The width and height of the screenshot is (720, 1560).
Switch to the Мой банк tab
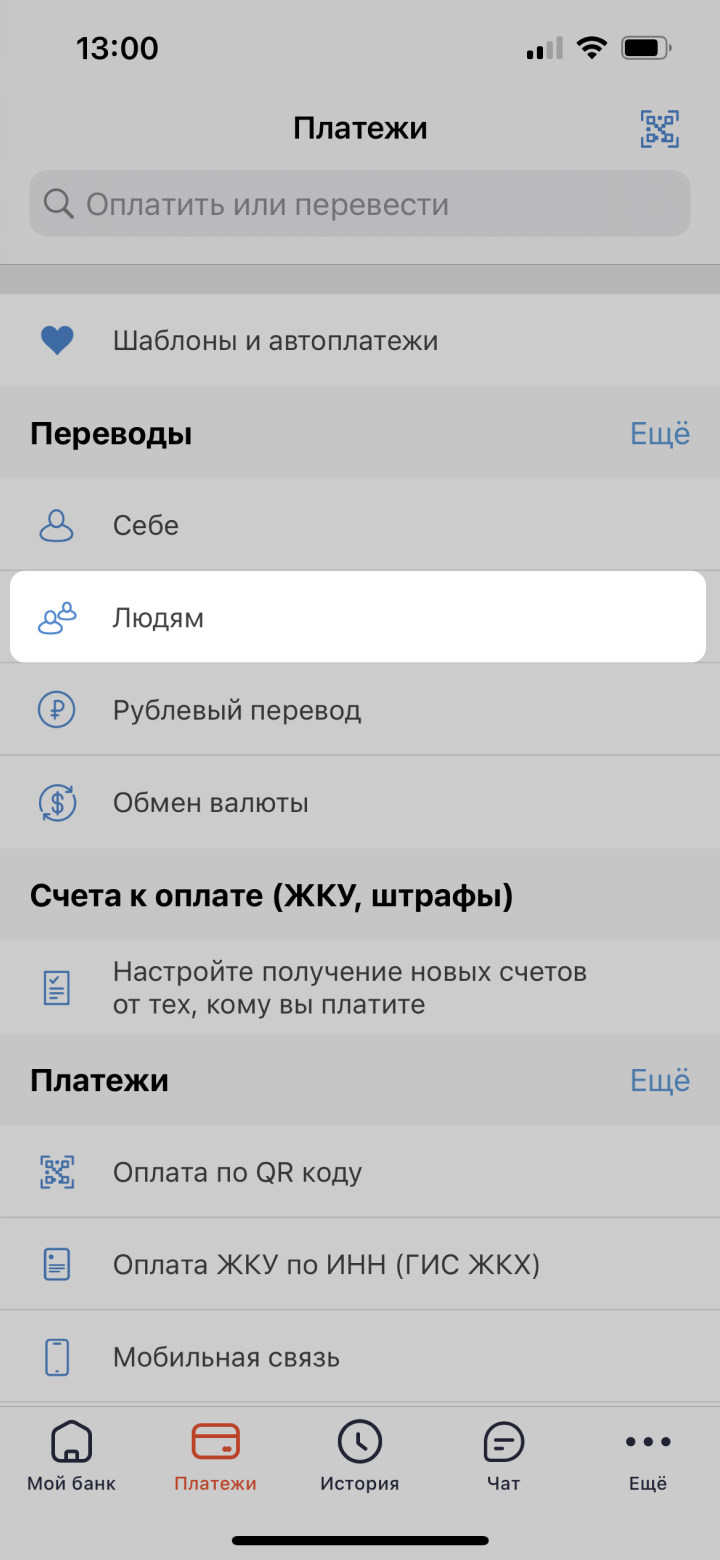pos(71,1456)
